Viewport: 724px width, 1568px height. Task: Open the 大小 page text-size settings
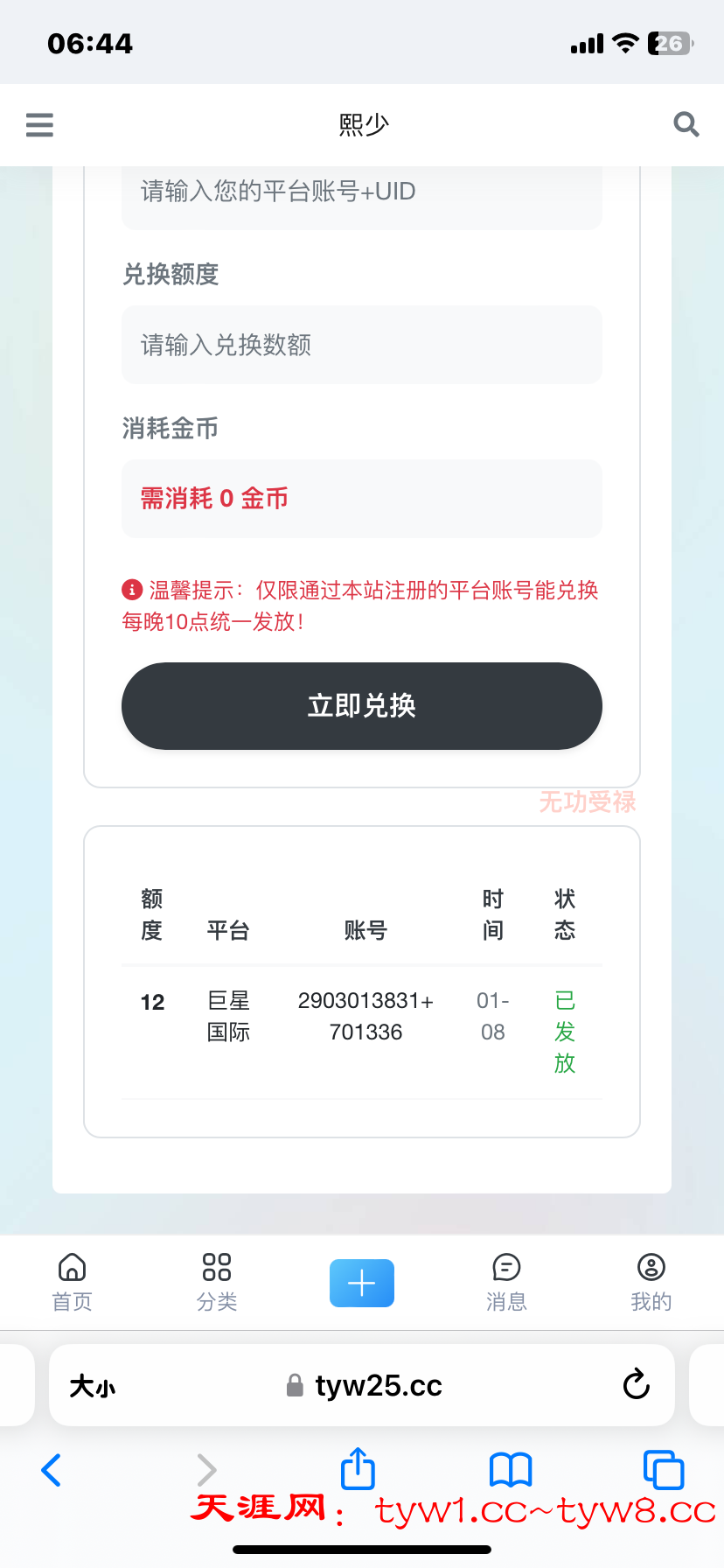[x=92, y=1386]
